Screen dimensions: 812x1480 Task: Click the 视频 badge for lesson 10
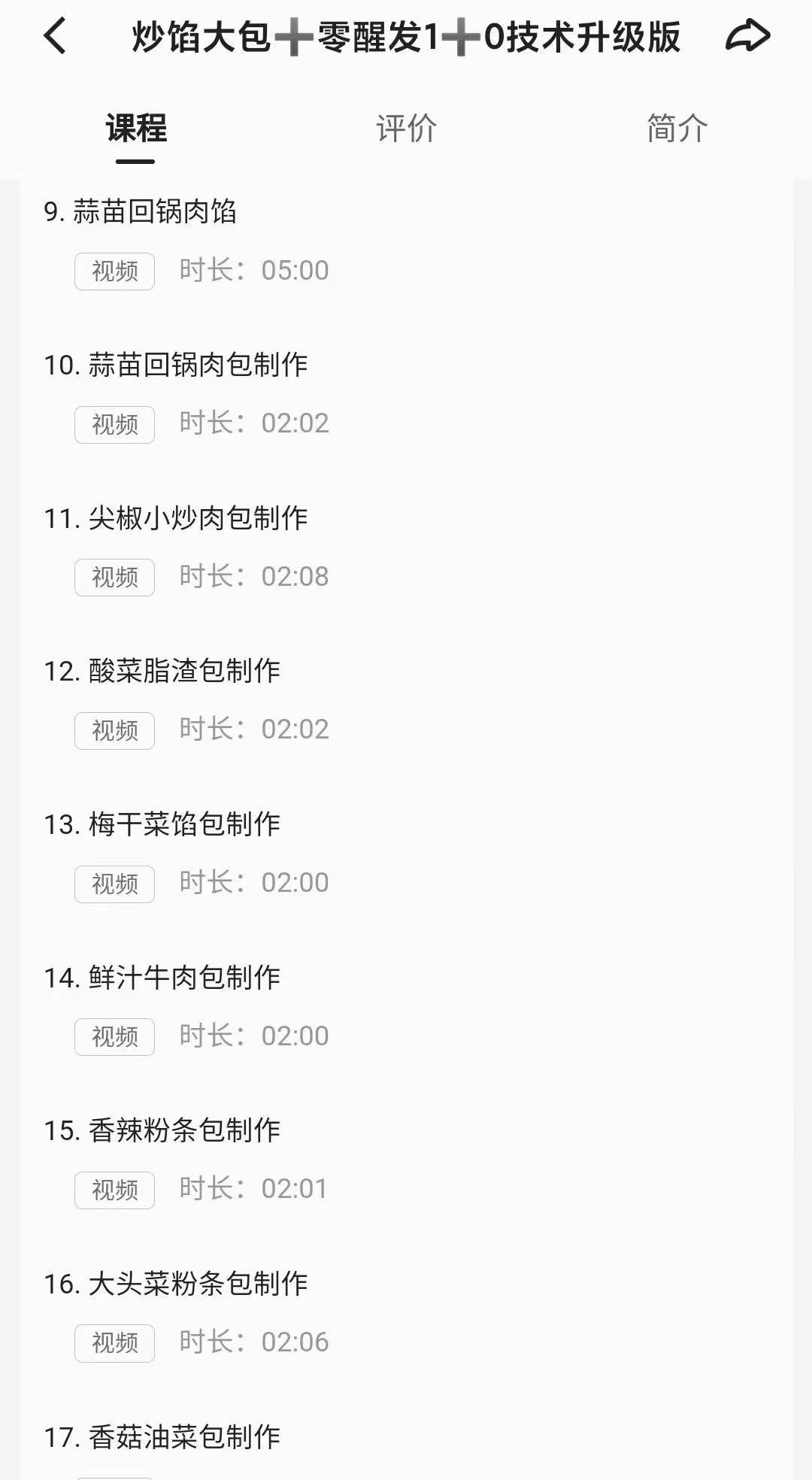click(114, 424)
